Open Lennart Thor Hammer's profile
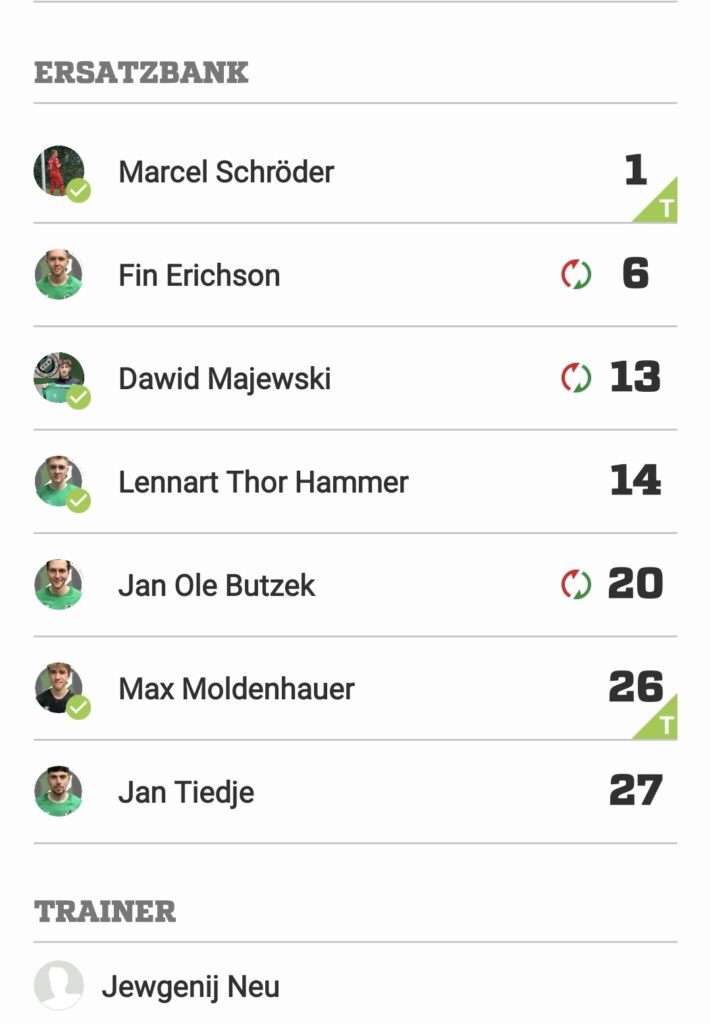Image resolution: width=711 pixels, height=1024 pixels. tap(263, 482)
